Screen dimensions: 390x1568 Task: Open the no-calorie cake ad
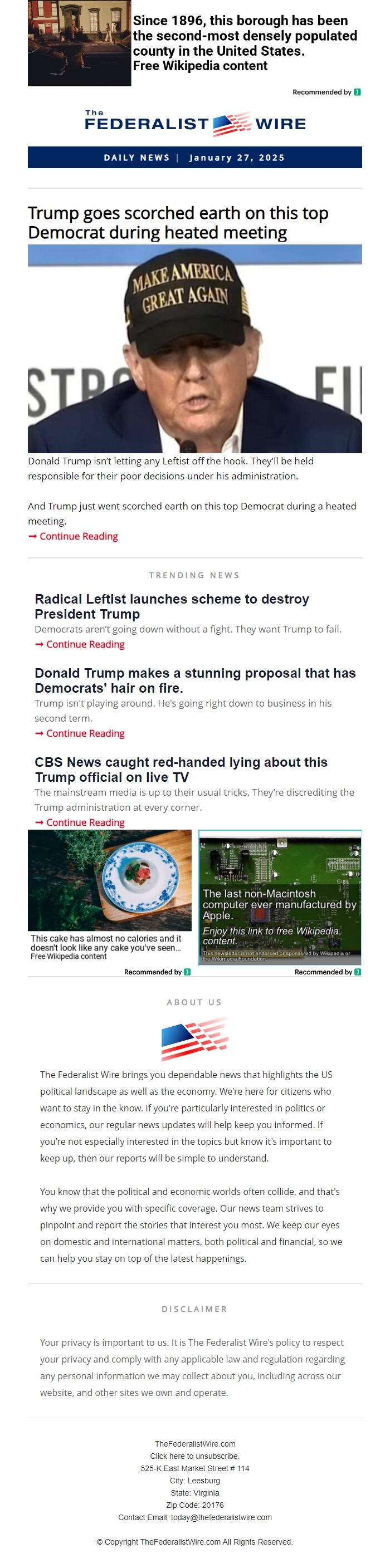click(x=110, y=895)
